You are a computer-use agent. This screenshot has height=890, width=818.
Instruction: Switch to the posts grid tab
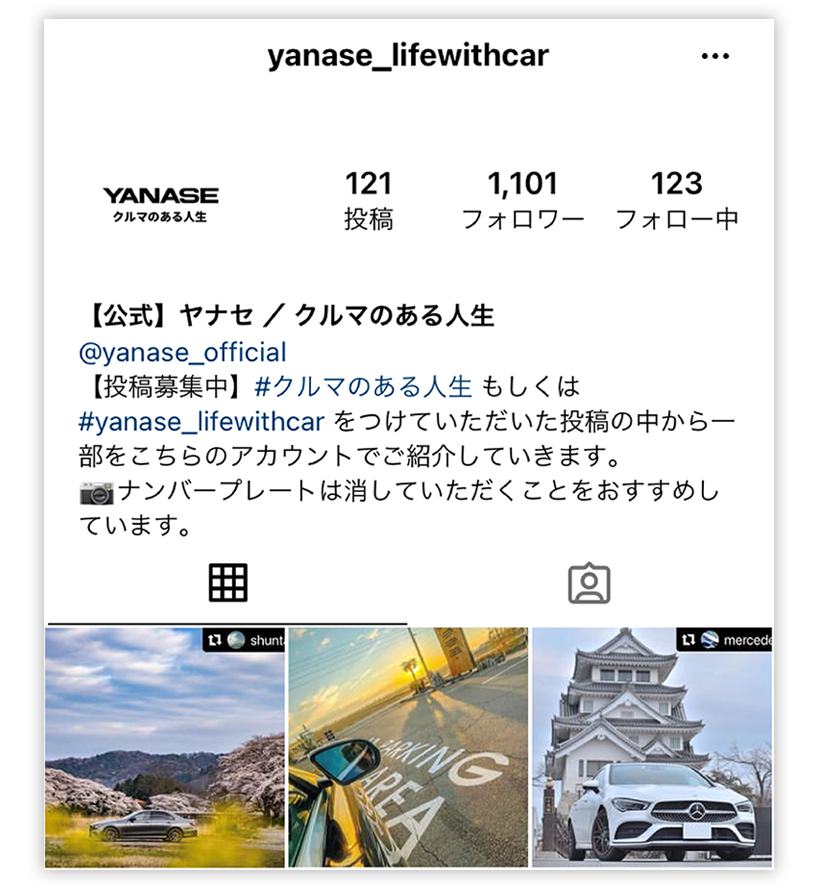[x=228, y=583]
